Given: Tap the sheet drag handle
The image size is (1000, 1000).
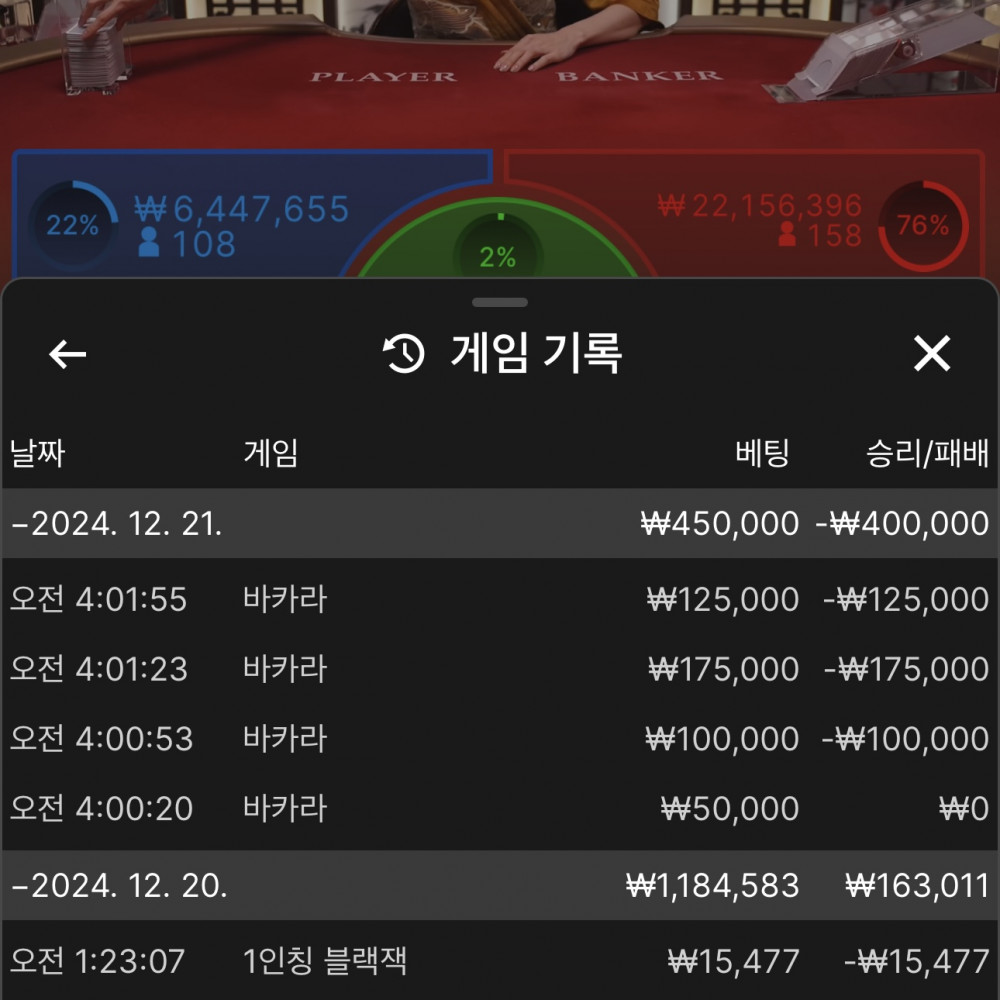Looking at the screenshot, I should coord(500,302).
